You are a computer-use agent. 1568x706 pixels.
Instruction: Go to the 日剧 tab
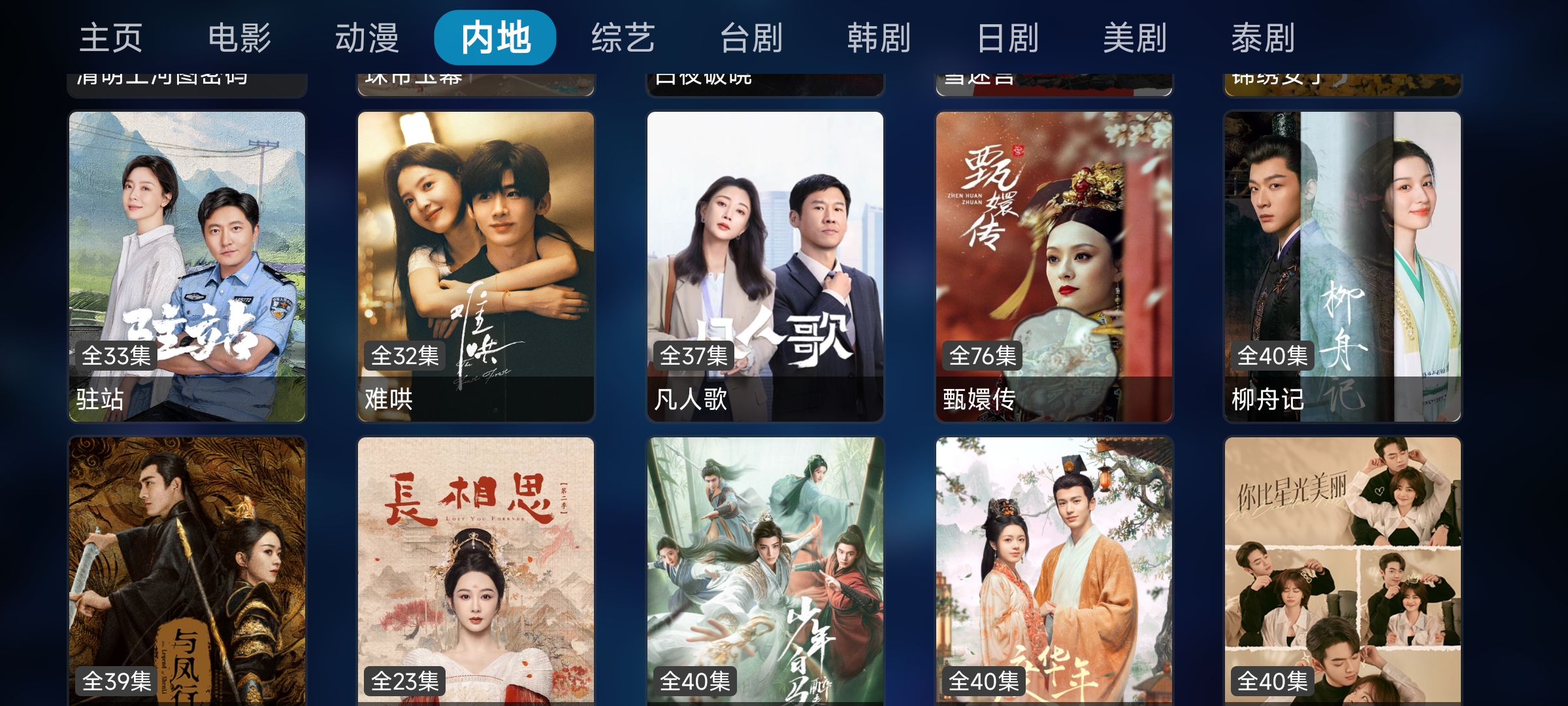[x=1007, y=38]
